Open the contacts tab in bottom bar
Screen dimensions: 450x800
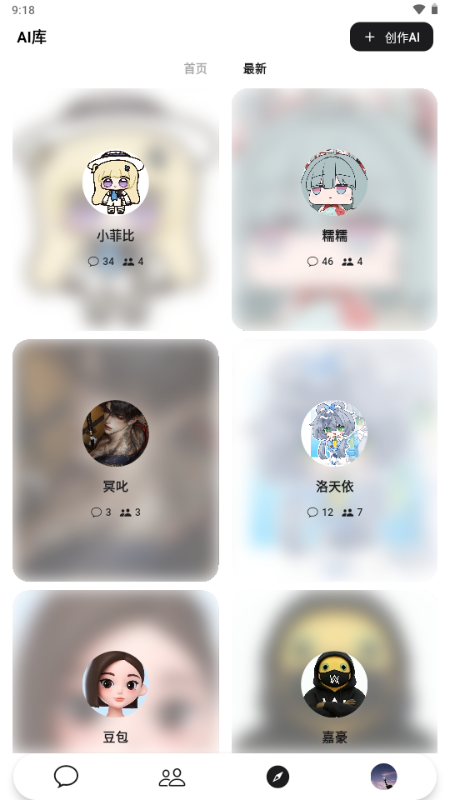(172, 777)
